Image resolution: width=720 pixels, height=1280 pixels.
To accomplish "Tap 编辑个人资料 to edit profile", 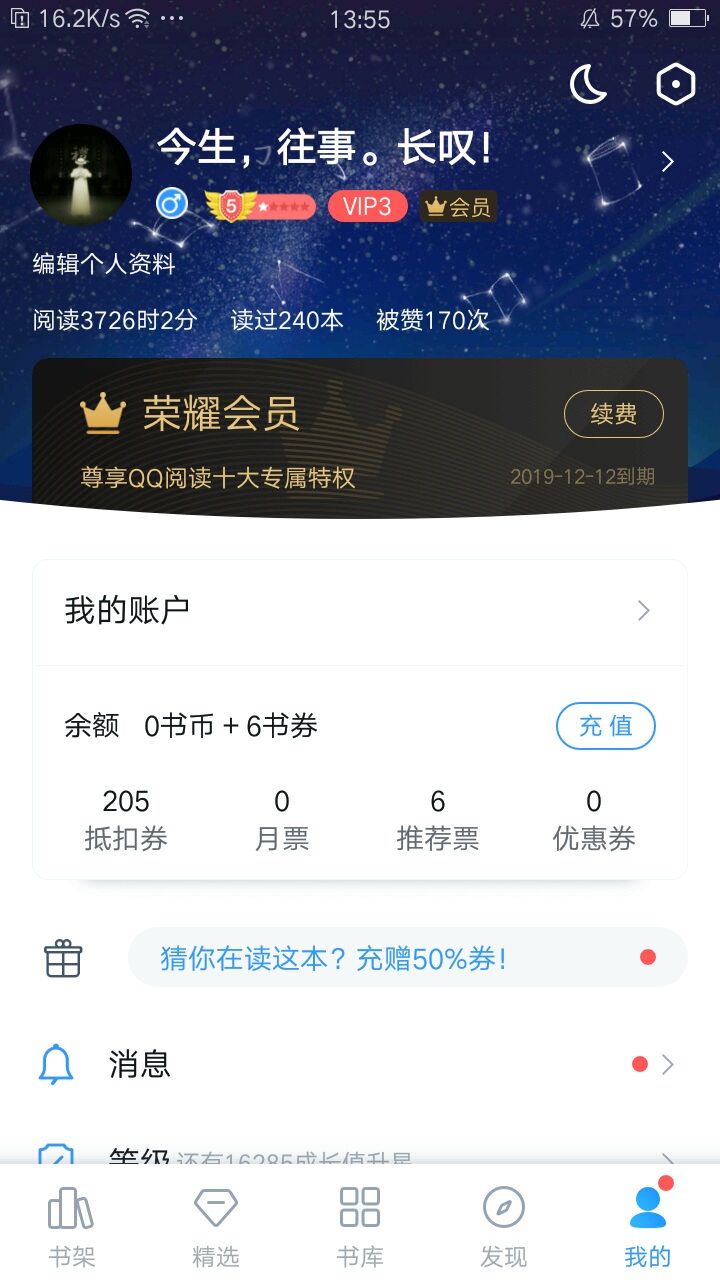I will coord(104,264).
